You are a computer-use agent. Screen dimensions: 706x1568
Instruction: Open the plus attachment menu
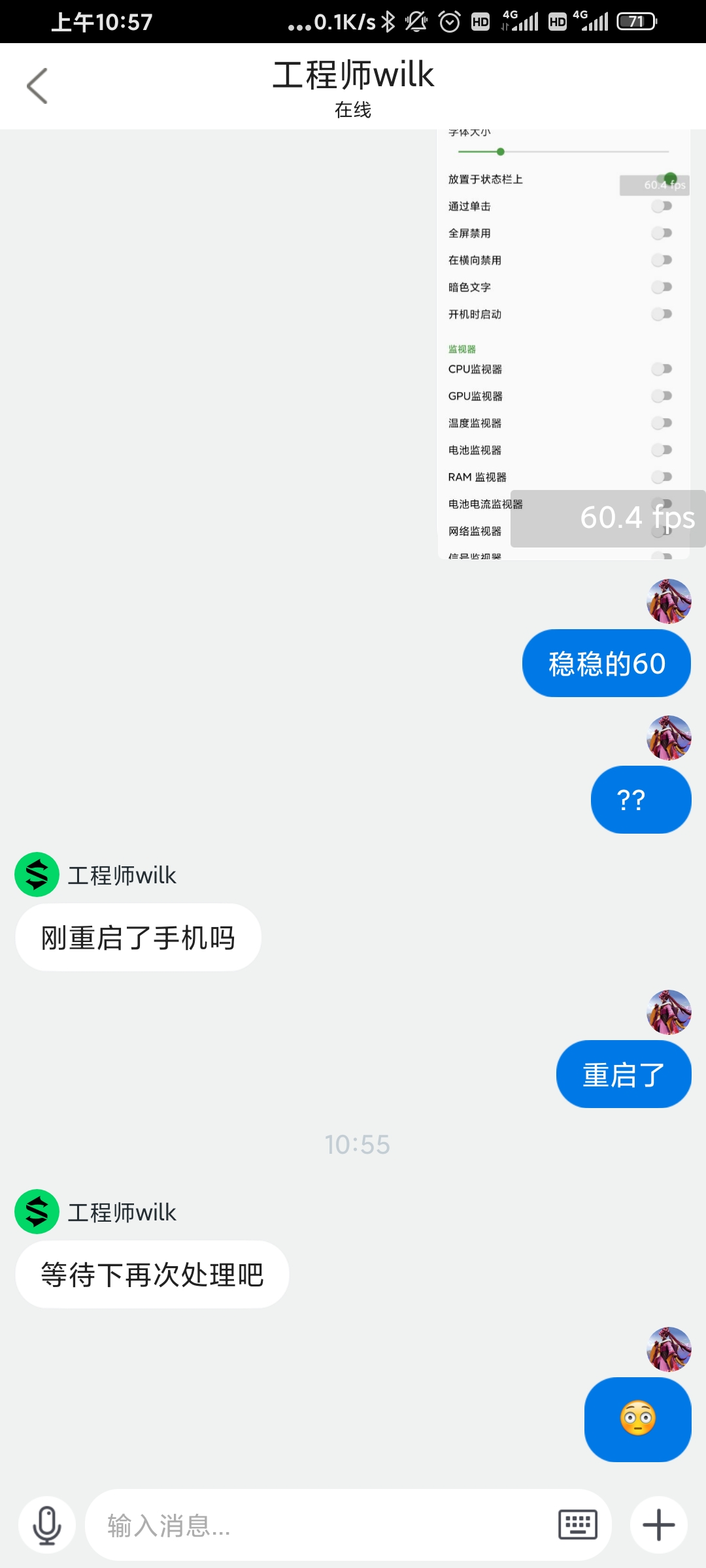coord(658,1526)
